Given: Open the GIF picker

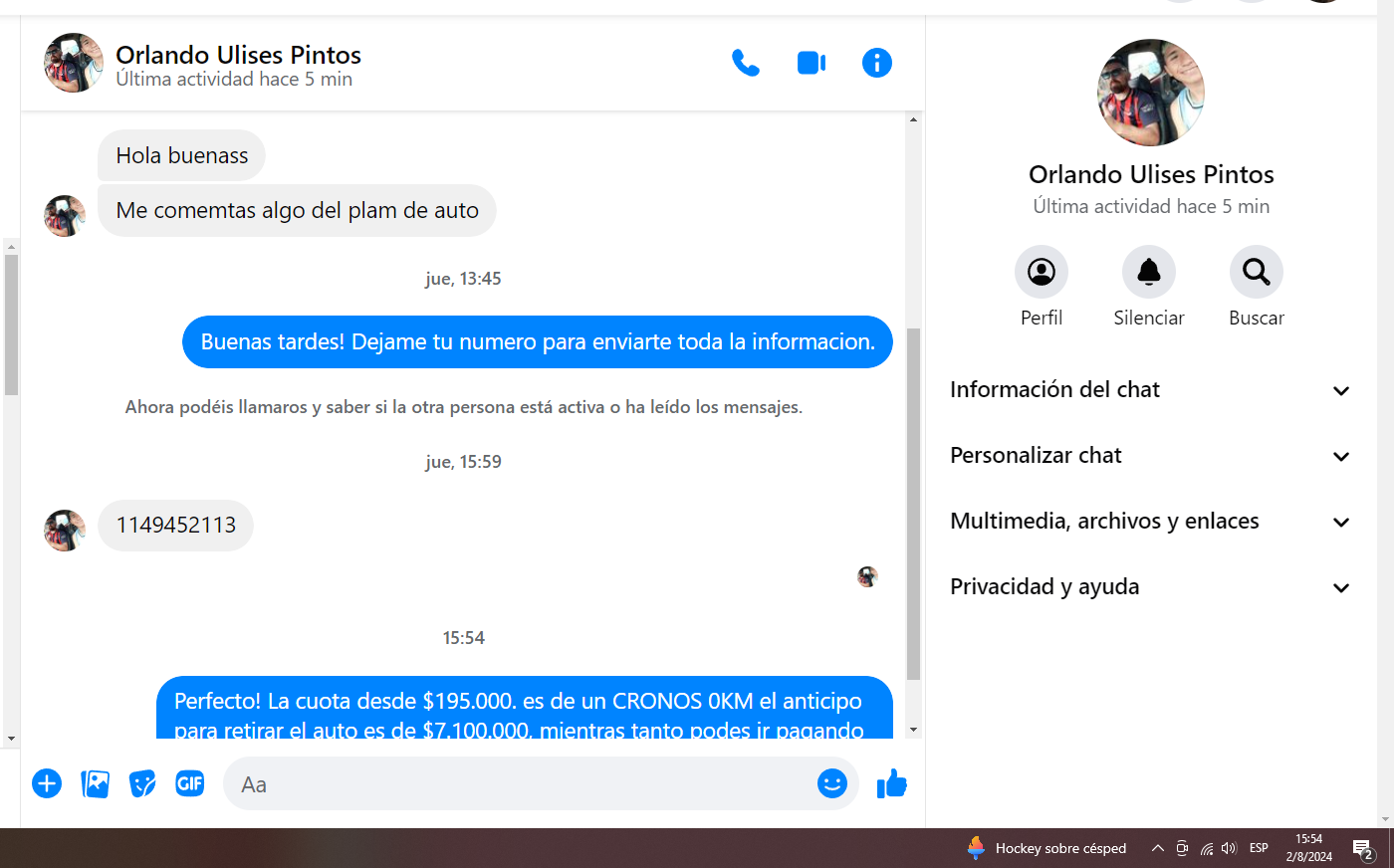Looking at the screenshot, I should pyautogui.click(x=190, y=783).
